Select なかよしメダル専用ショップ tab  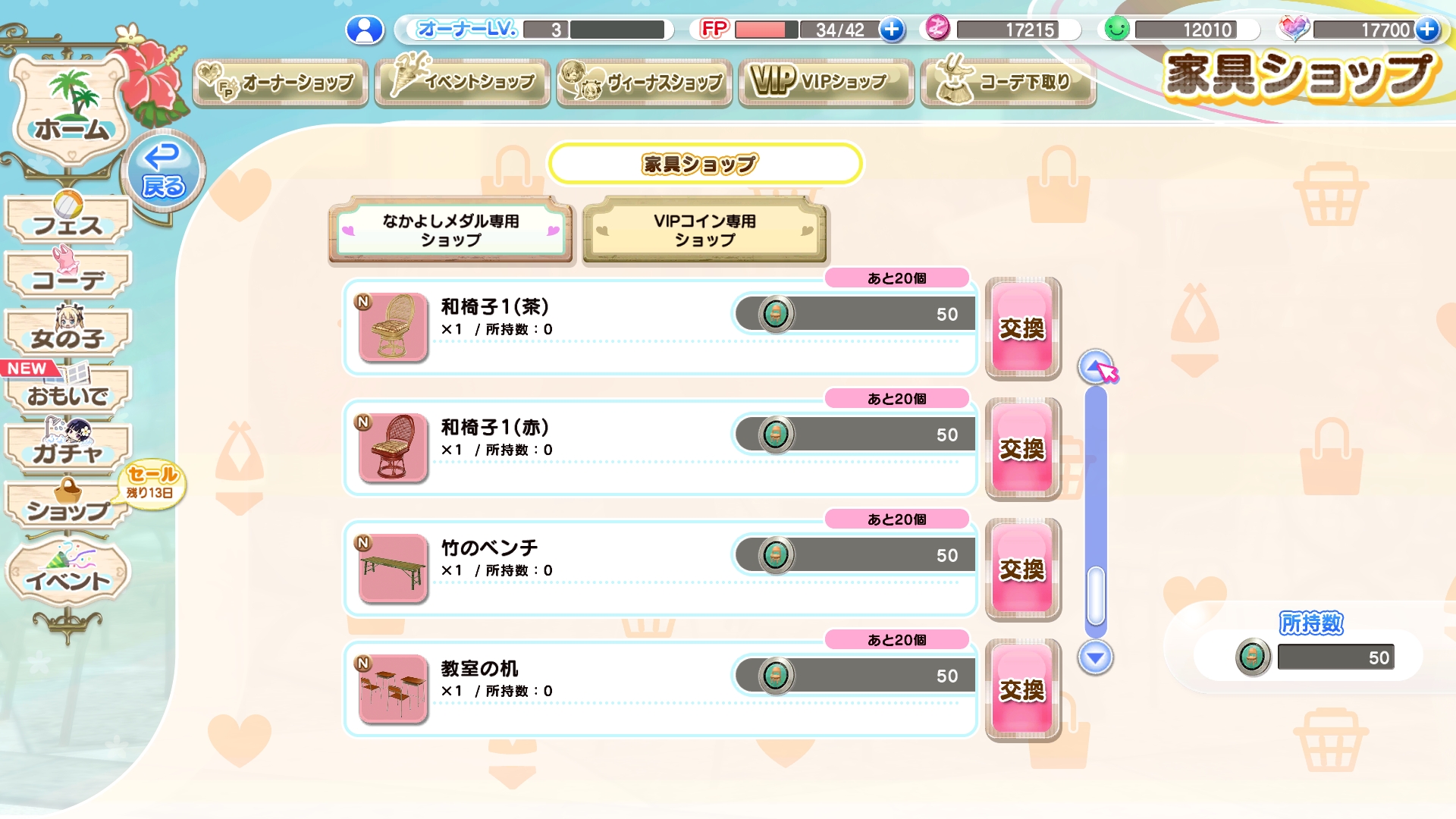click(x=450, y=231)
